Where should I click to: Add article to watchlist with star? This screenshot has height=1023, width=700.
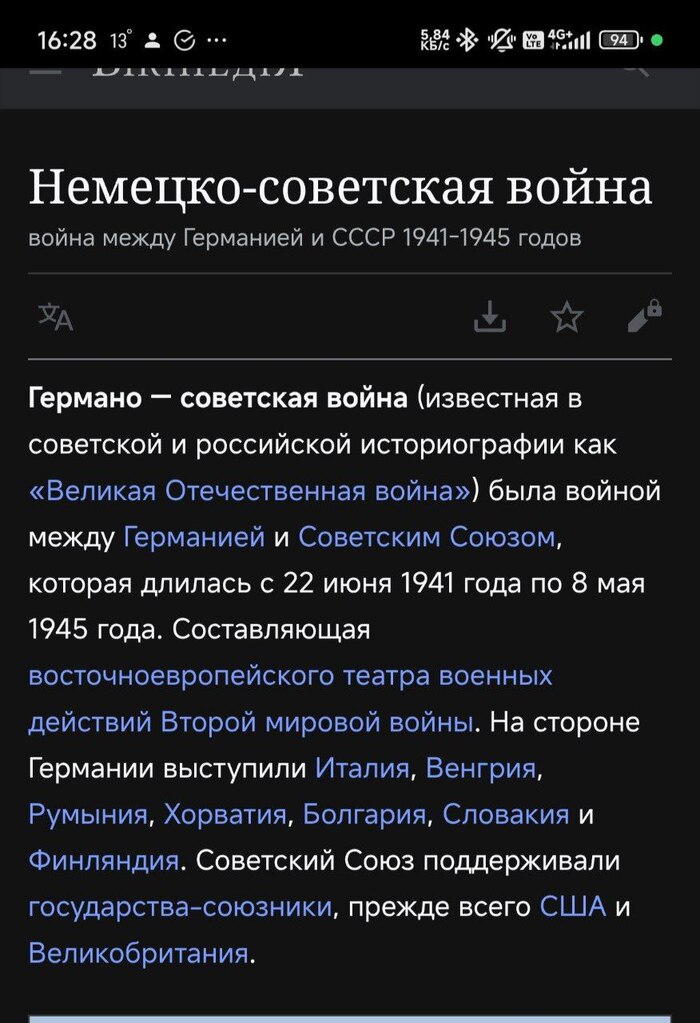point(567,317)
